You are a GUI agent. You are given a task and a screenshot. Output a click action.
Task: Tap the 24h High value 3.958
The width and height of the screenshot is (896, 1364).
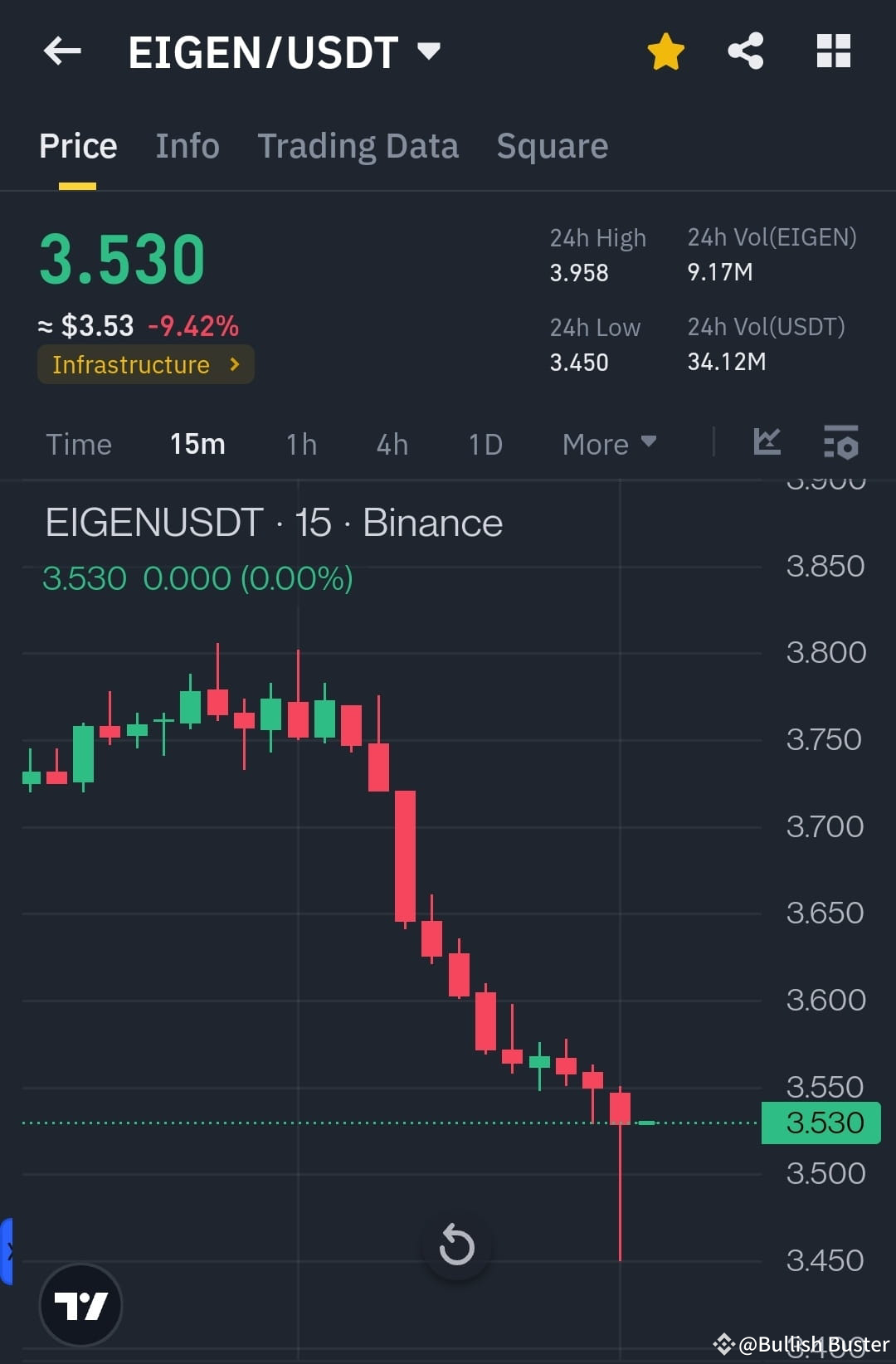[x=578, y=272]
